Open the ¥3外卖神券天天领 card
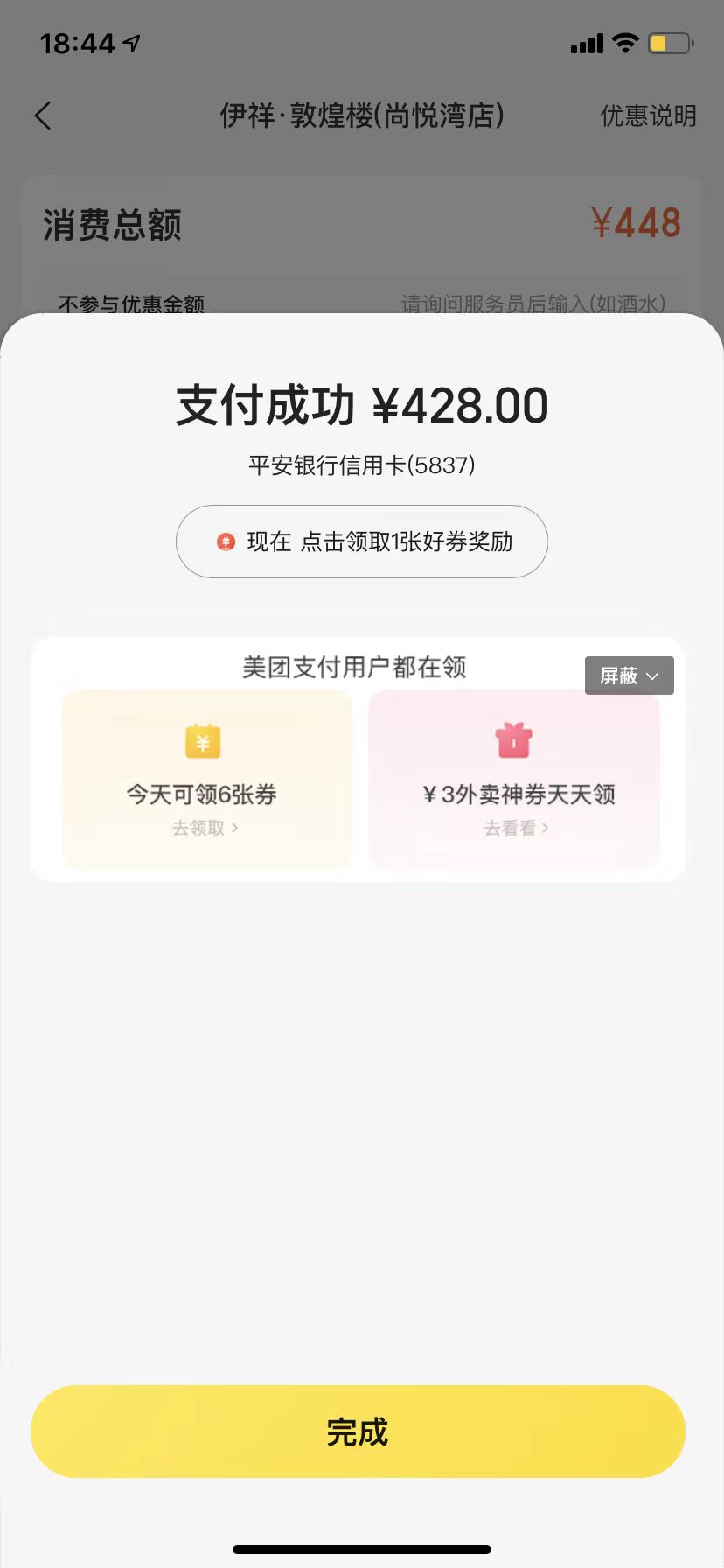Image resolution: width=724 pixels, height=1568 pixels. pos(514,779)
